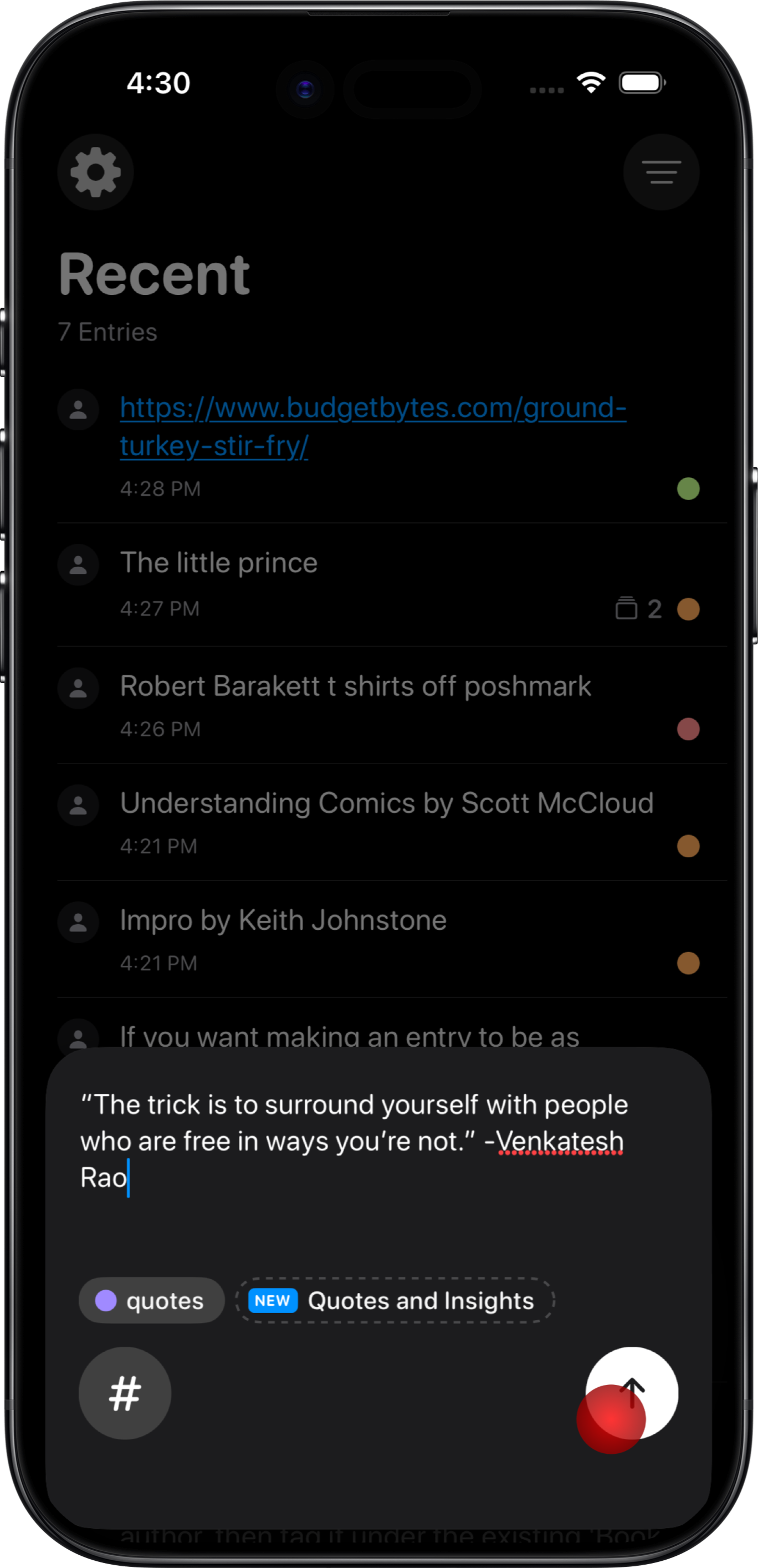The width and height of the screenshot is (758, 1568).
Task: Select the 'quotes' tag chip
Action: click(151, 1301)
